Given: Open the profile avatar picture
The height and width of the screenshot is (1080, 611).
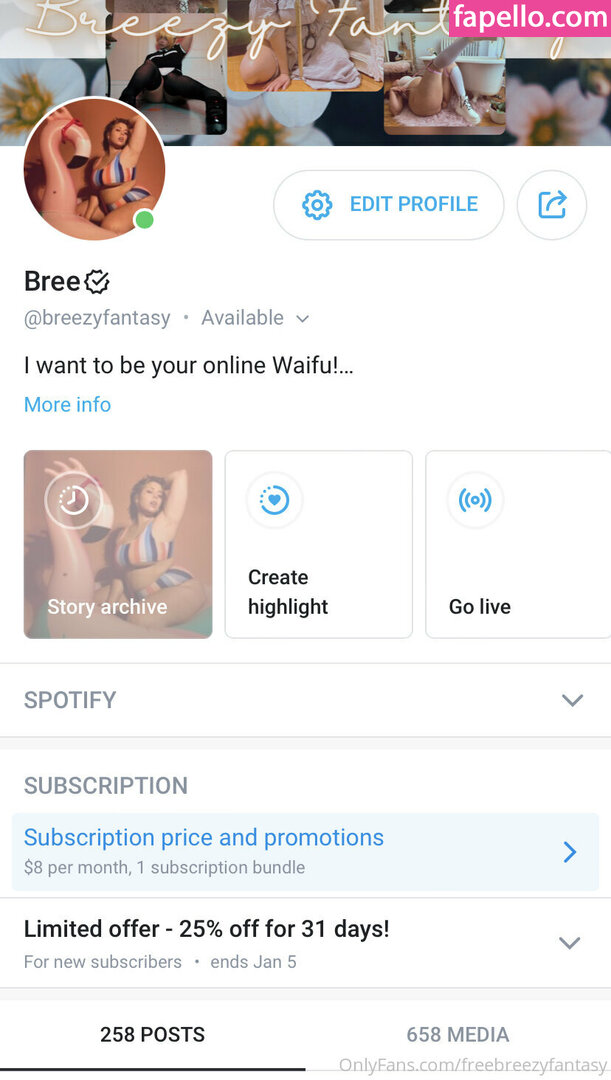Looking at the screenshot, I should tap(94, 169).
